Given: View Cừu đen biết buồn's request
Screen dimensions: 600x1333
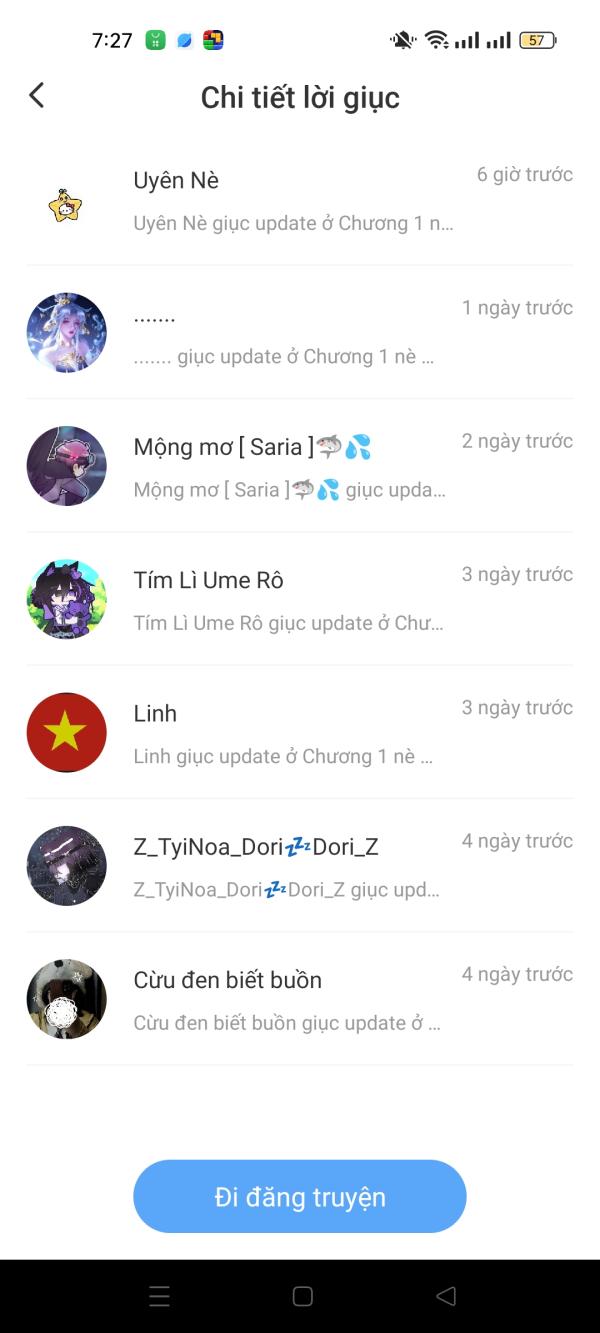Looking at the screenshot, I should [300, 999].
